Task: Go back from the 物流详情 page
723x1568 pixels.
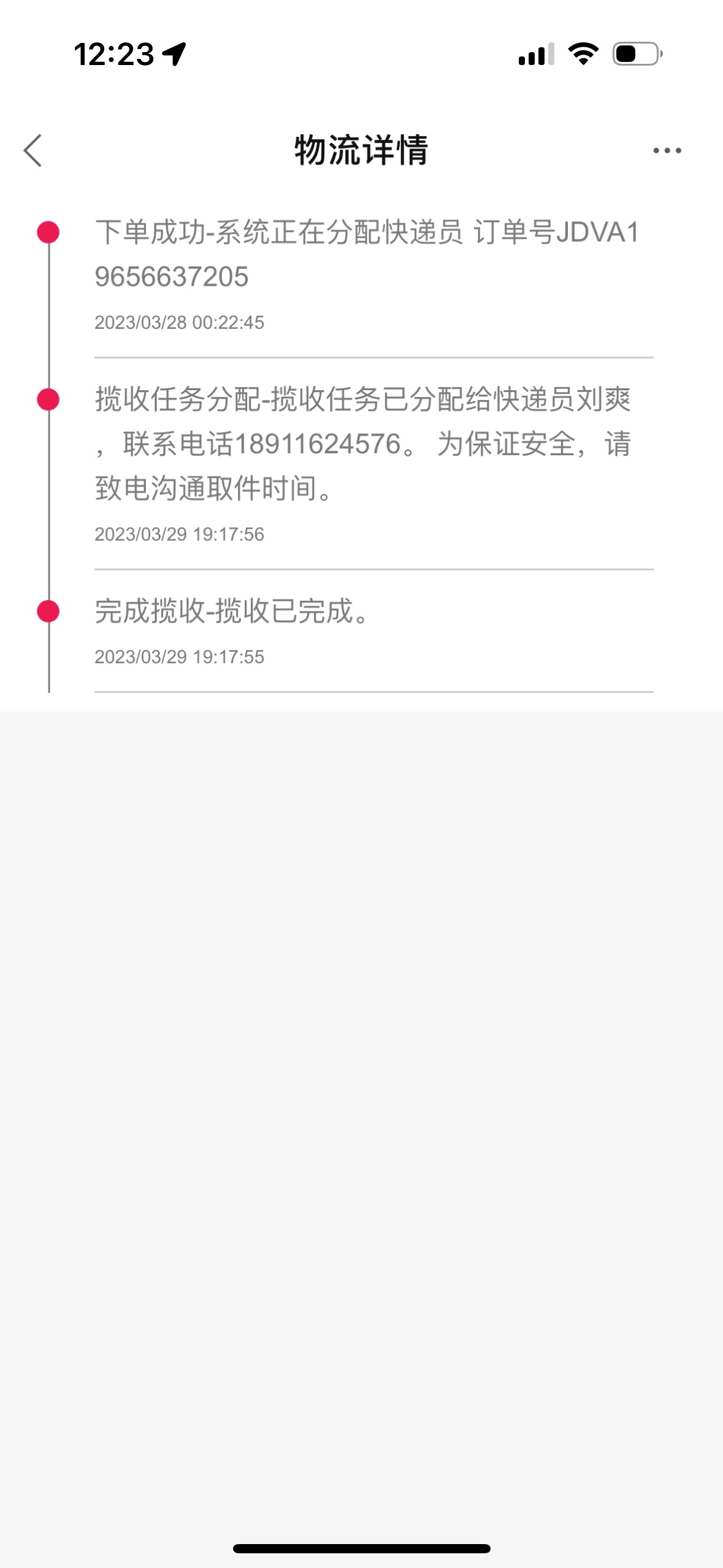Action: pyautogui.click(x=33, y=150)
